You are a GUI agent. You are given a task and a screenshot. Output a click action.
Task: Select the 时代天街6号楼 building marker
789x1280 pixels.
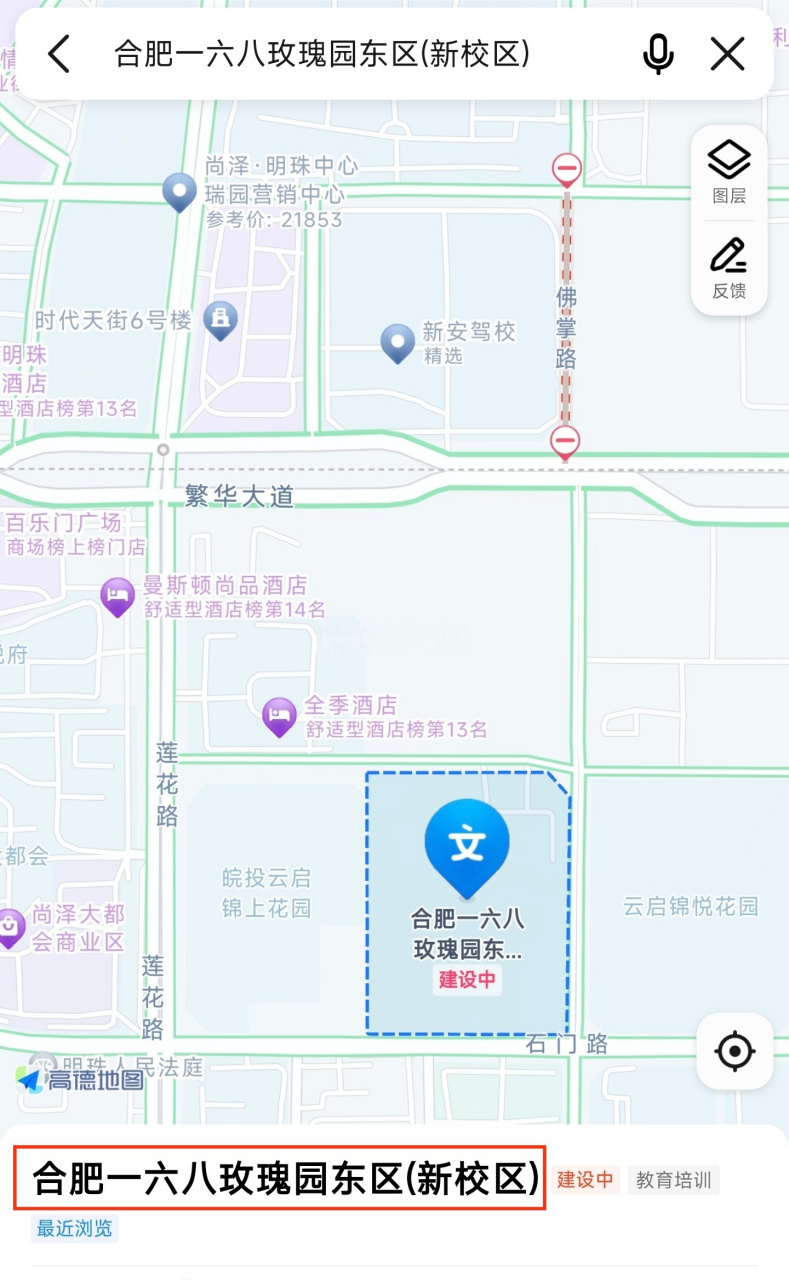[x=221, y=320]
